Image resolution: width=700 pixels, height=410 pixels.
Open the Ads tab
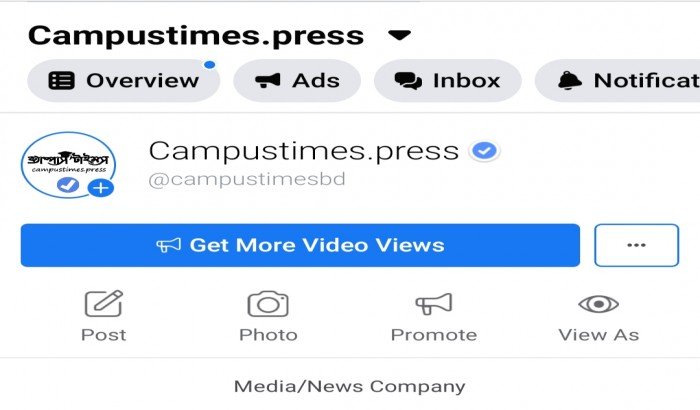coord(297,81)
